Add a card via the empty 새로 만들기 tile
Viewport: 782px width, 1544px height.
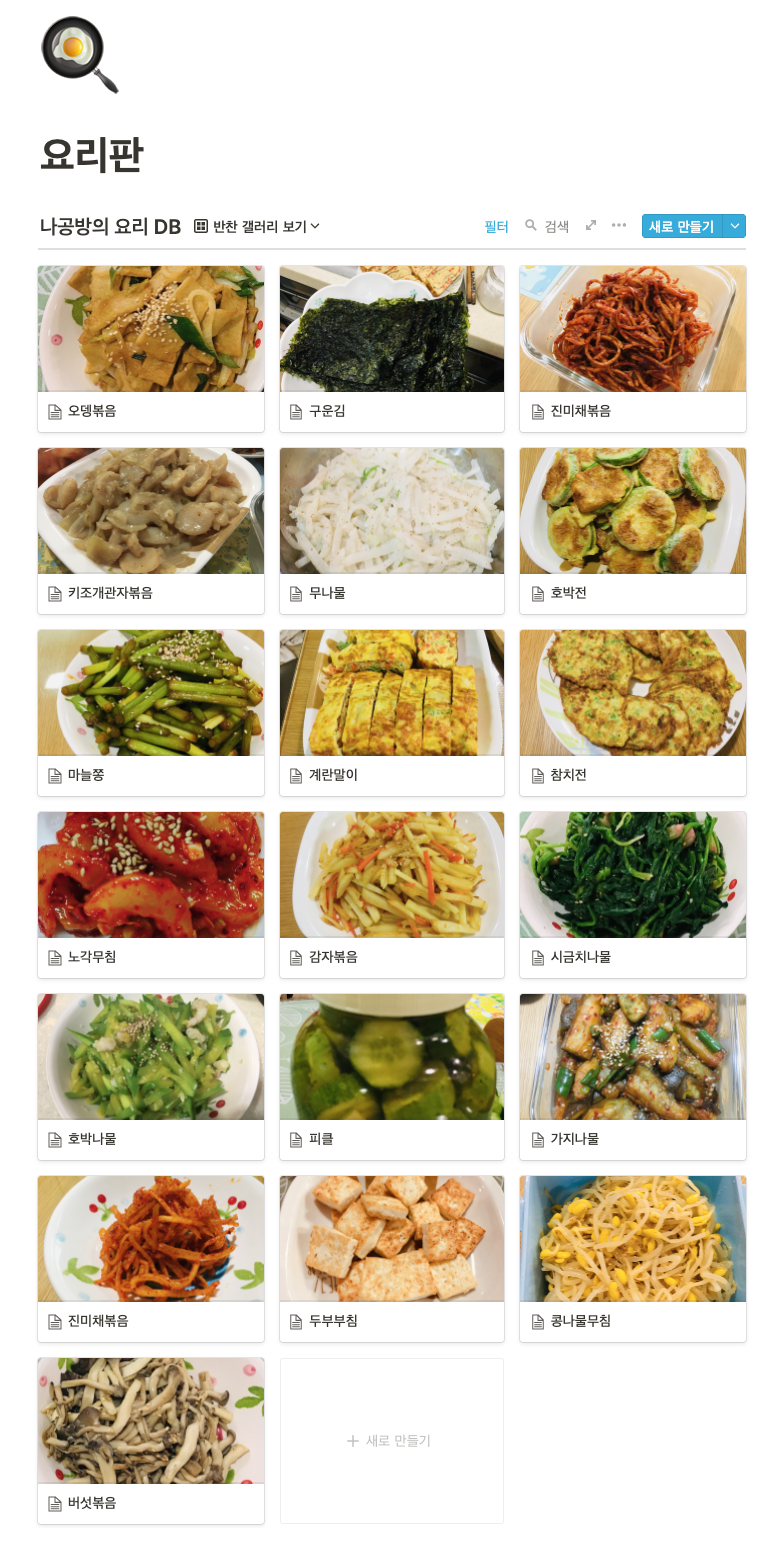[391, 1441]
